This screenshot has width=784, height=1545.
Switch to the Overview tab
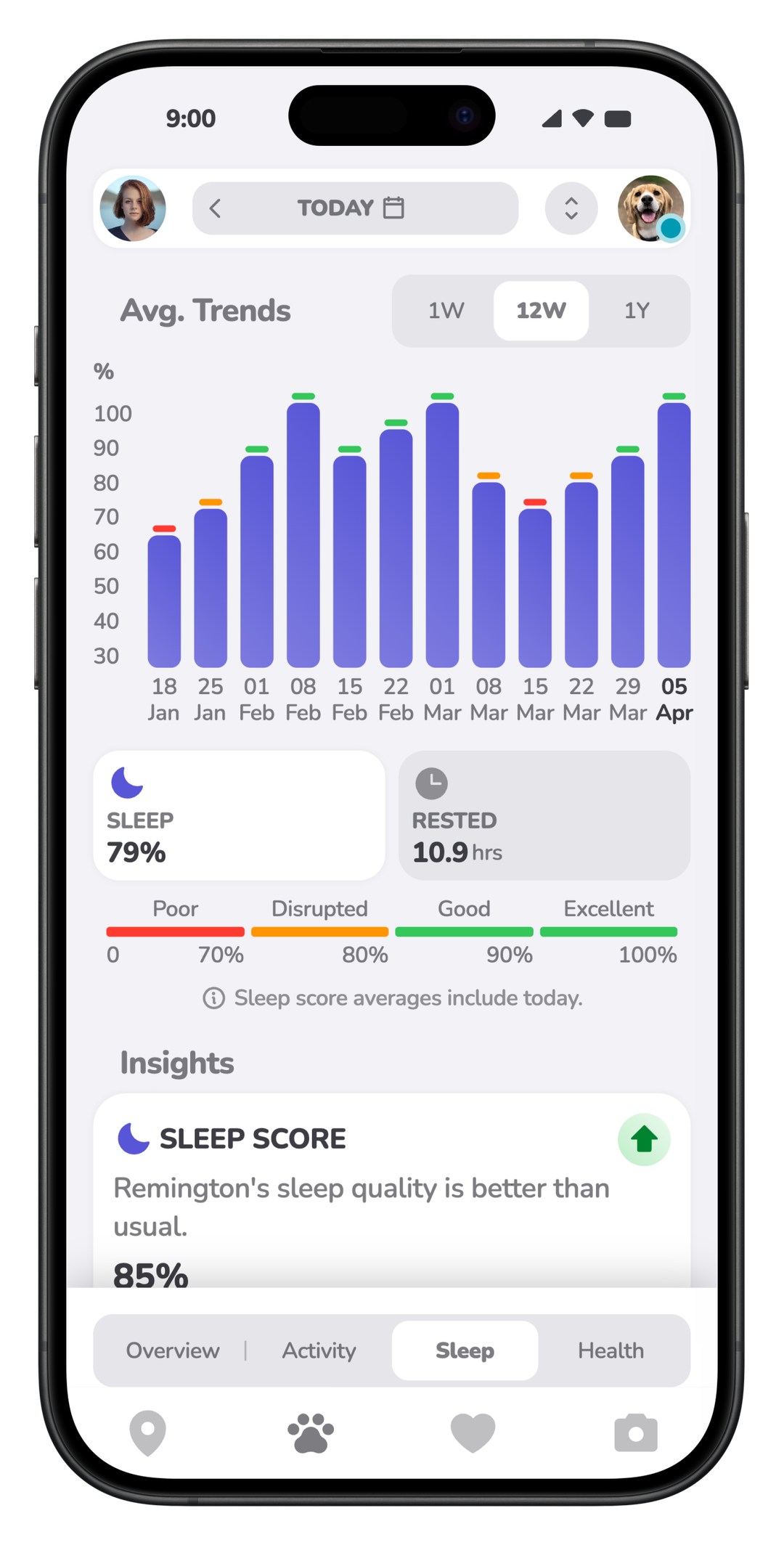click(173, 1350)
